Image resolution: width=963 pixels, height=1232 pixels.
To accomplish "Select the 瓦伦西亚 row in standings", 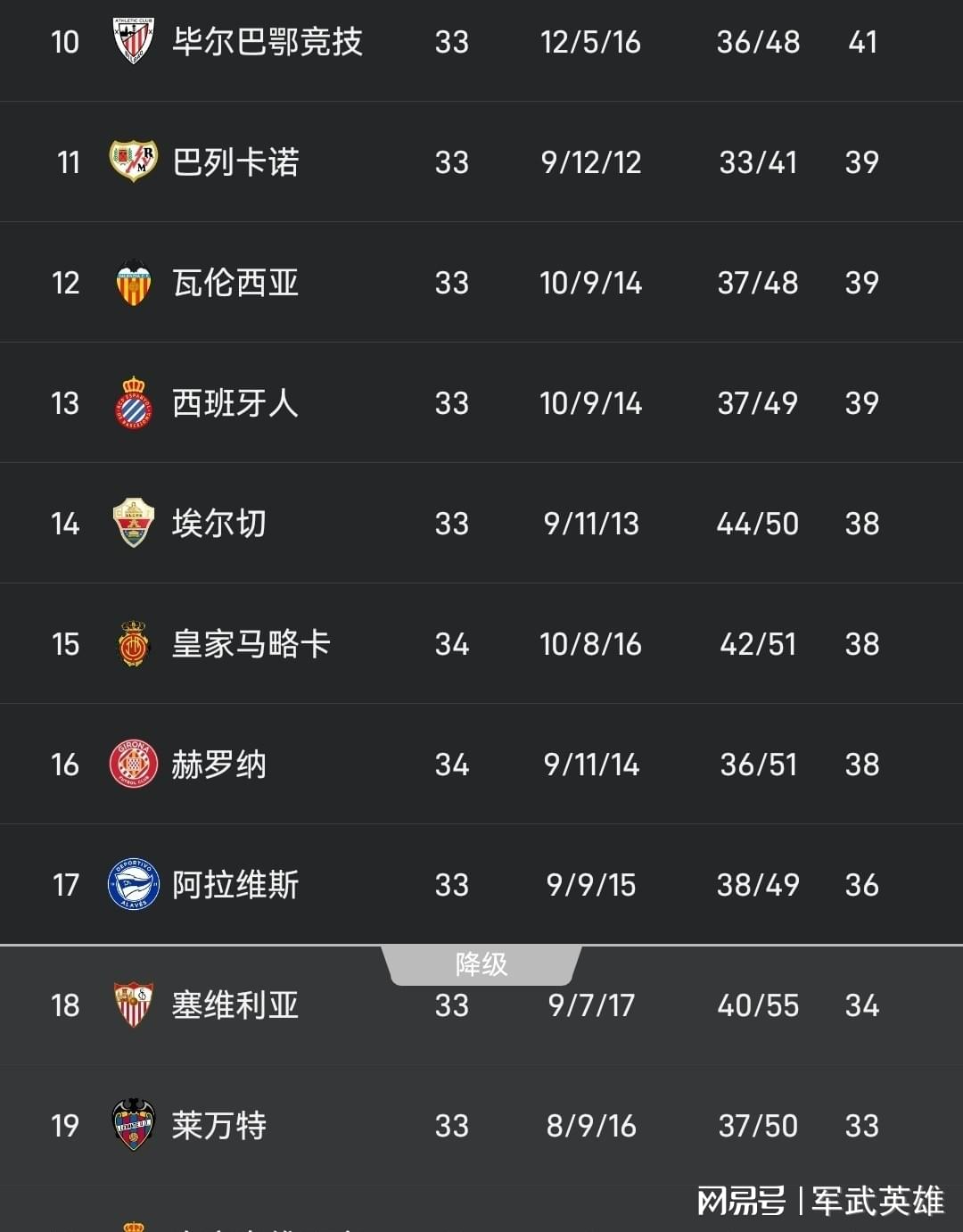I will (x=481, y=282).
